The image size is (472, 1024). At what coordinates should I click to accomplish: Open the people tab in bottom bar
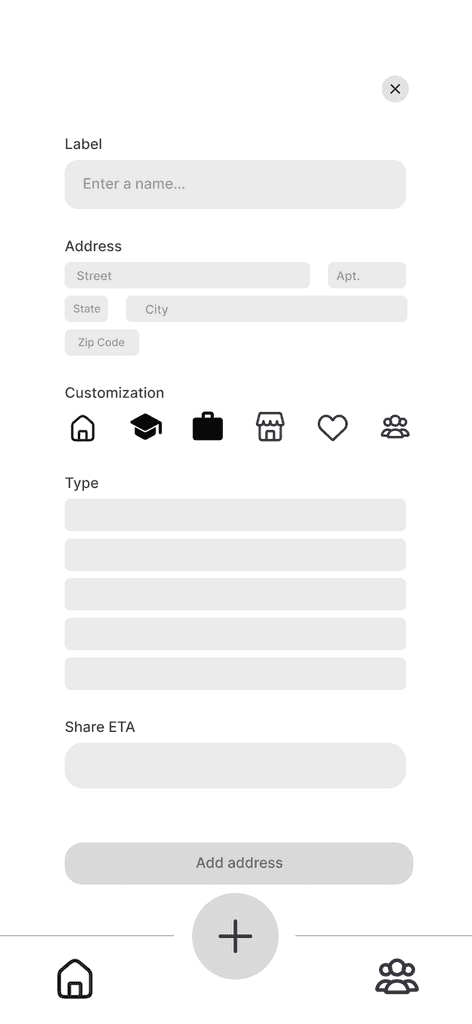point(397,977)
